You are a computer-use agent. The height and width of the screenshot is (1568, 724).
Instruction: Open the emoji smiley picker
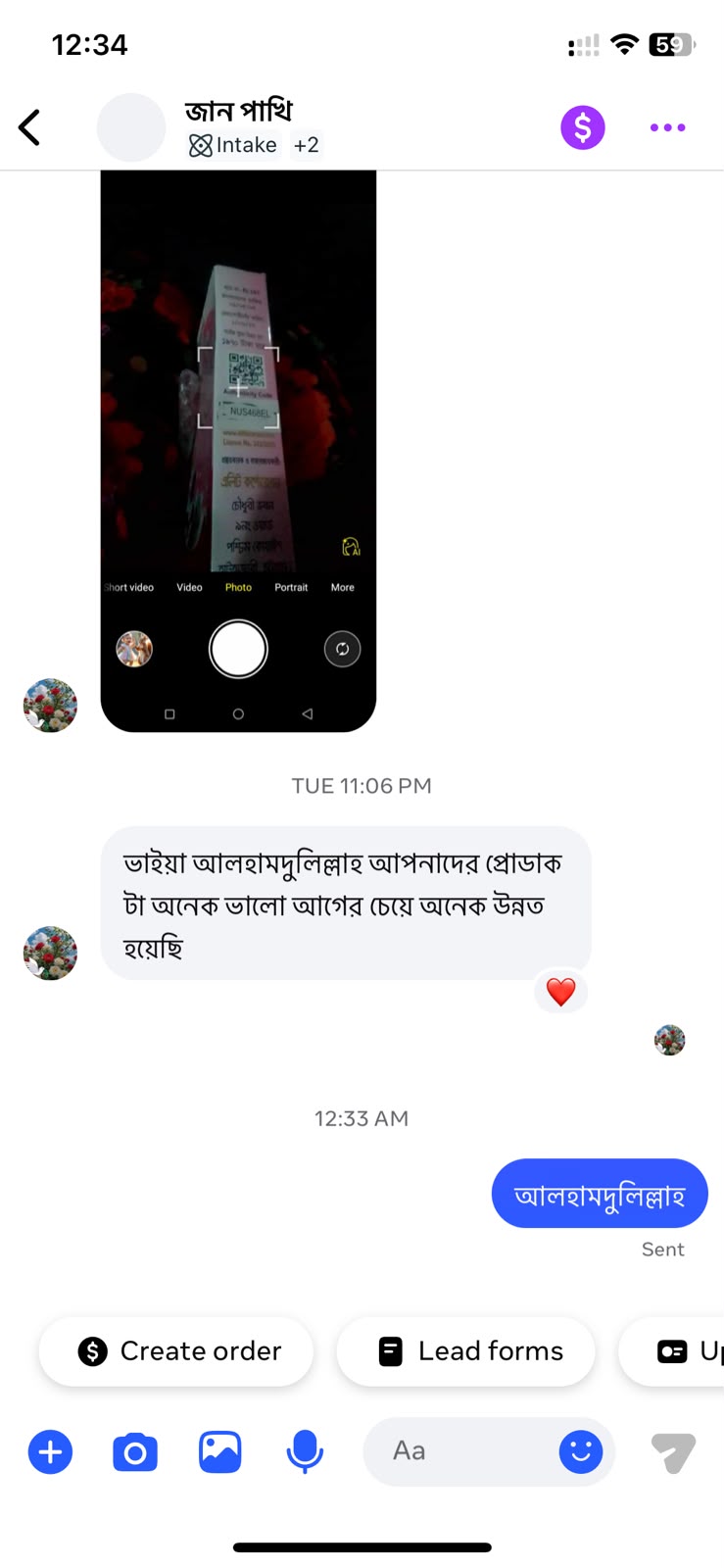point(581,1451)
